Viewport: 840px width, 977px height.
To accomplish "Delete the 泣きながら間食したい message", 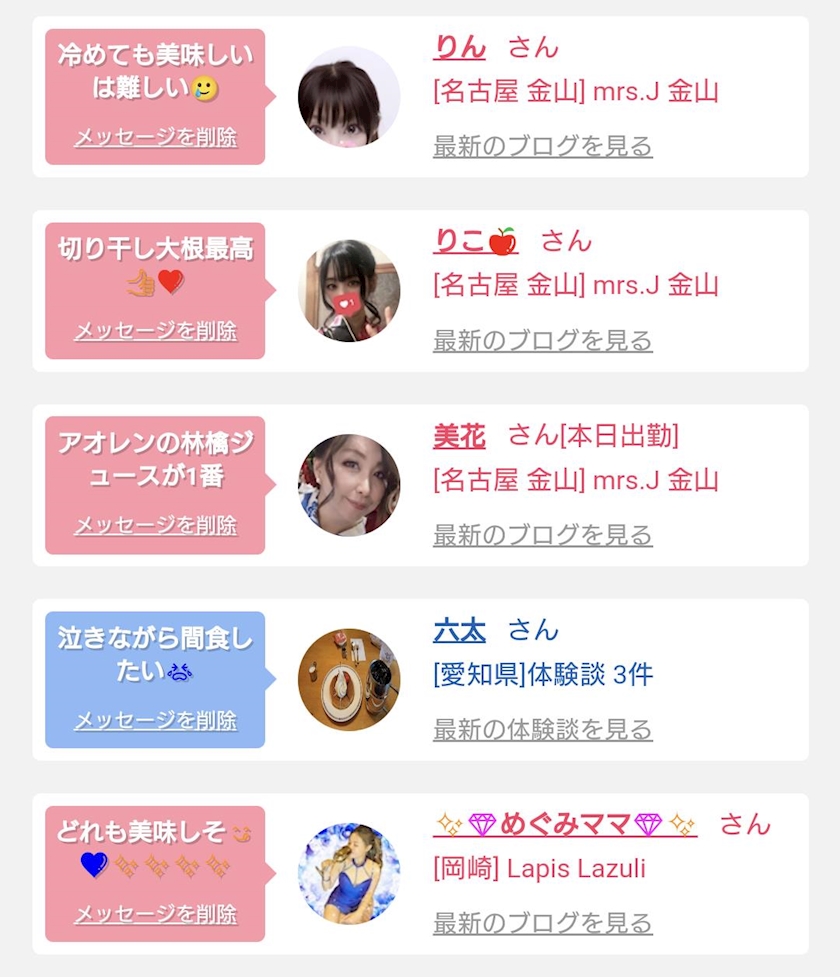I will point(155,720).
